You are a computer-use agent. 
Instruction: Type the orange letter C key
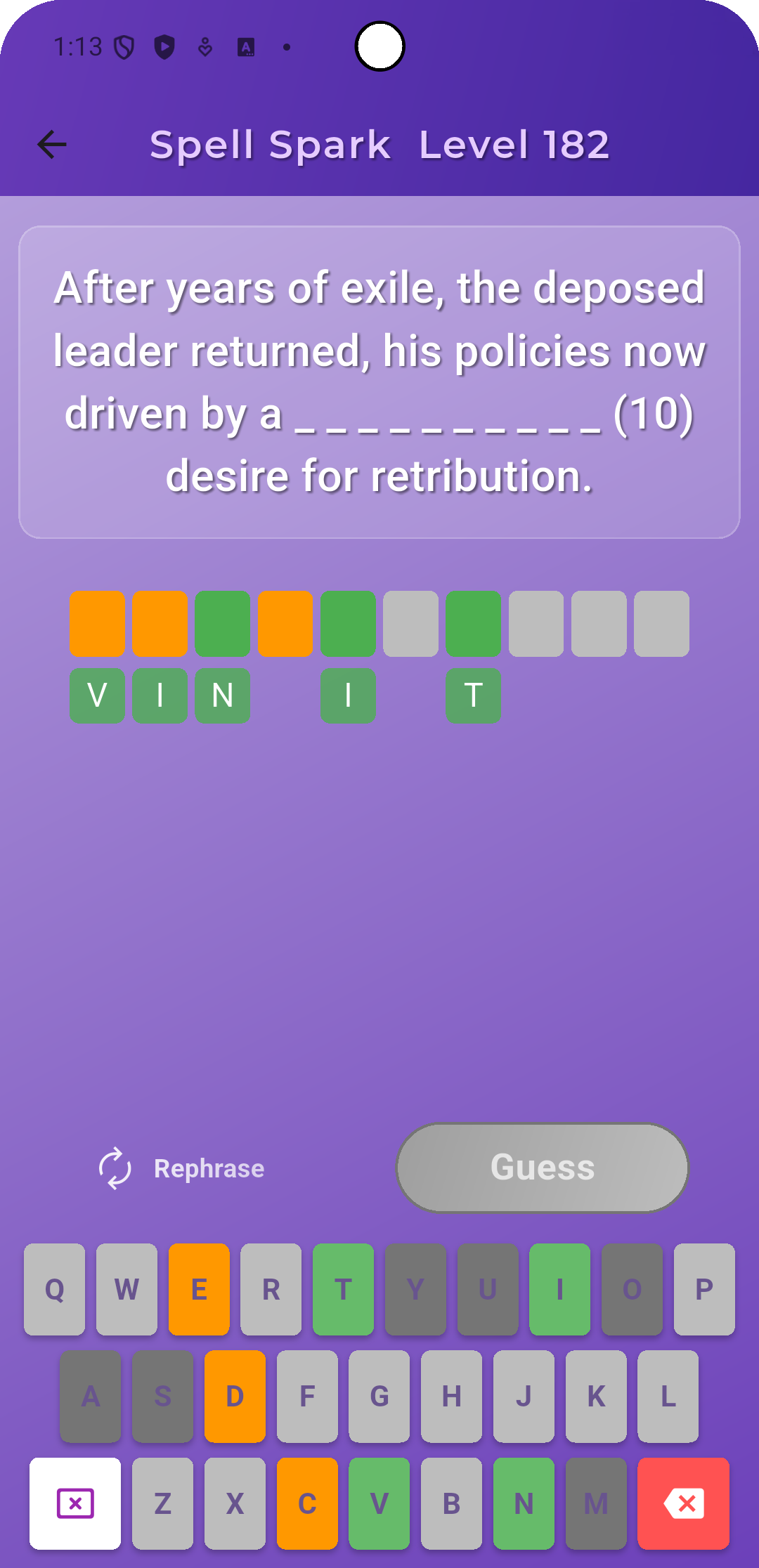click(307, 1503)
